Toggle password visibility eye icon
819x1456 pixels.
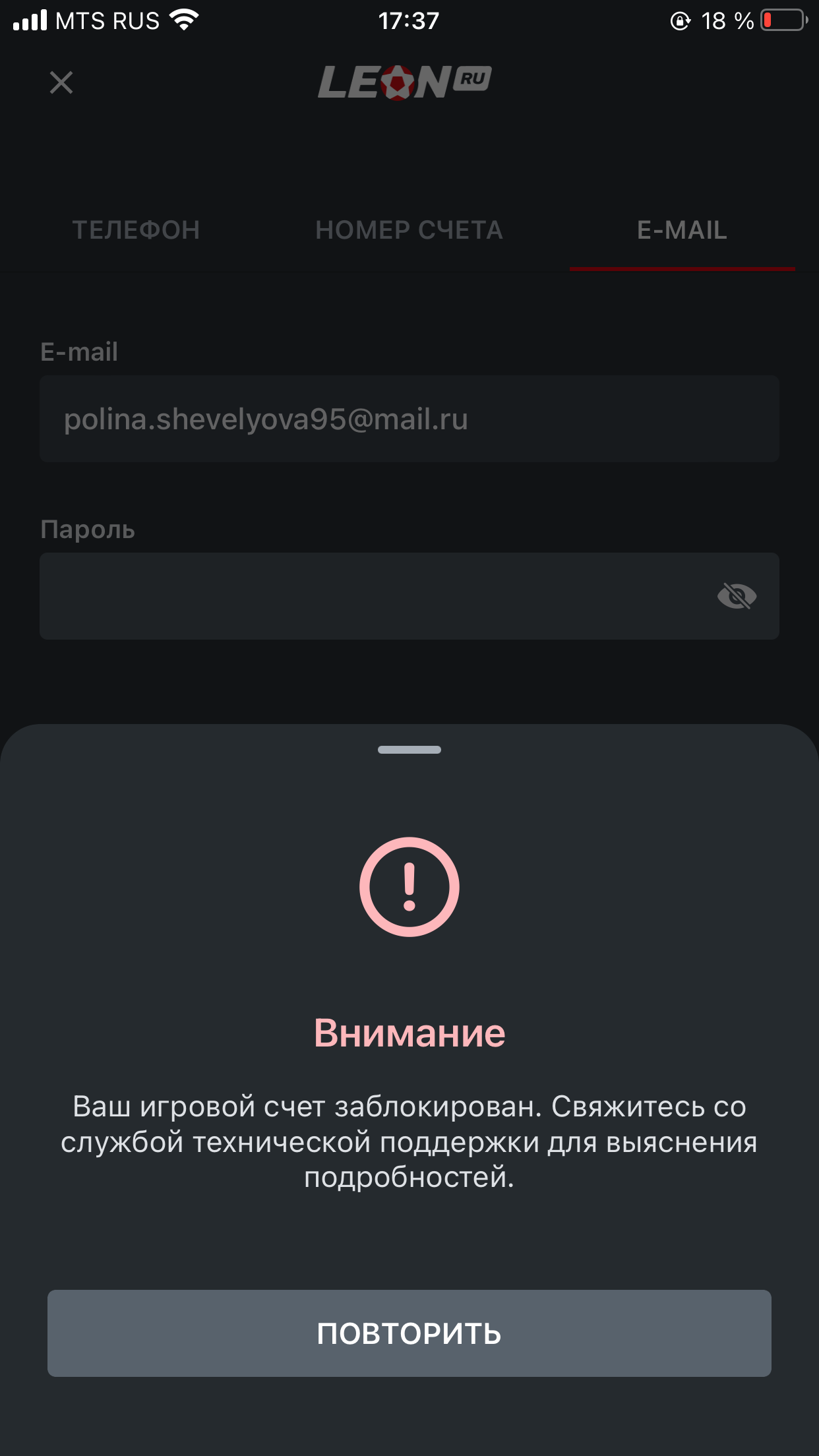[x=737, y=596]
